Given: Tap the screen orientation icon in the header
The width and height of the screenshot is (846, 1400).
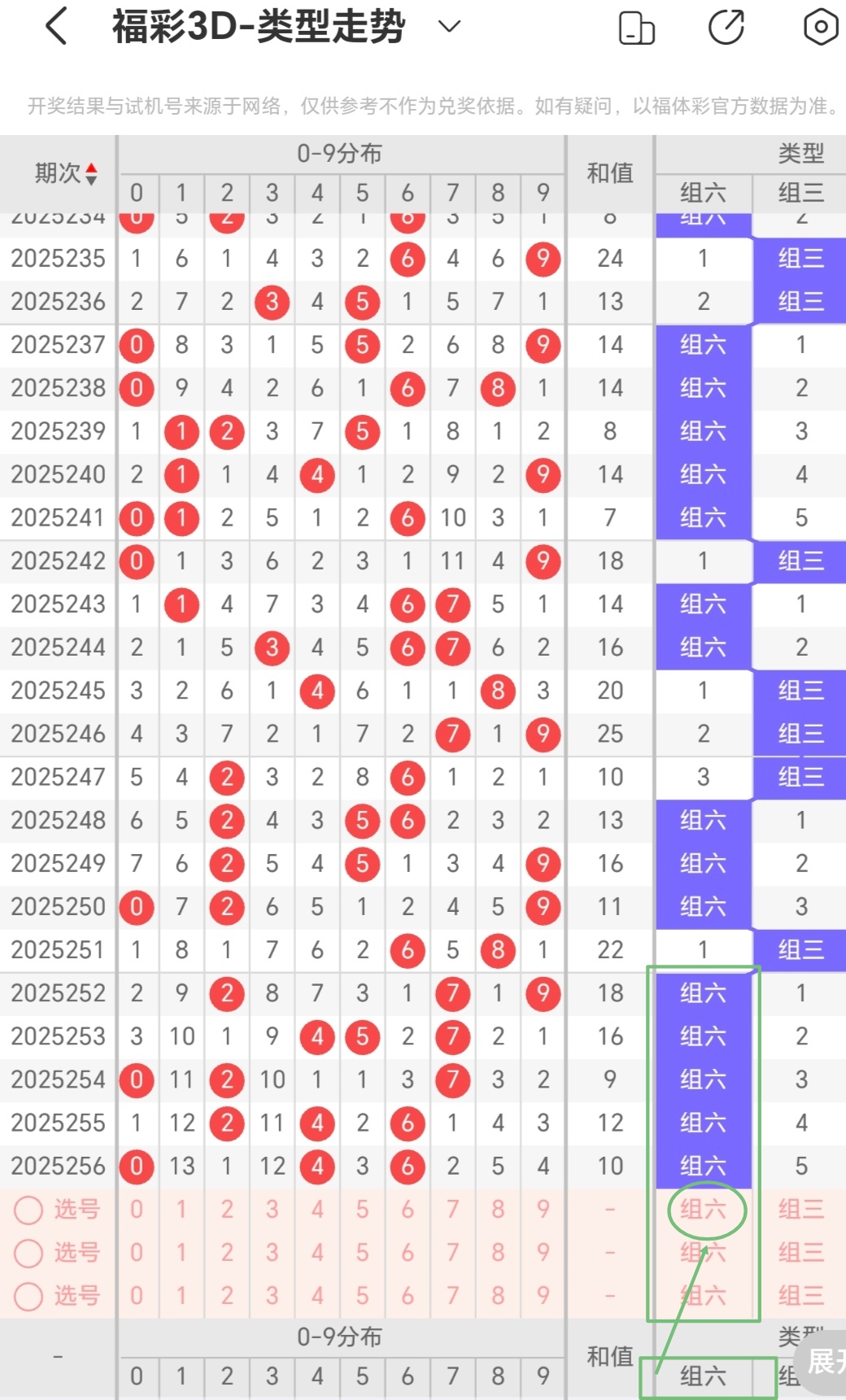Looking at the screenshot, I should pos(637,28).
